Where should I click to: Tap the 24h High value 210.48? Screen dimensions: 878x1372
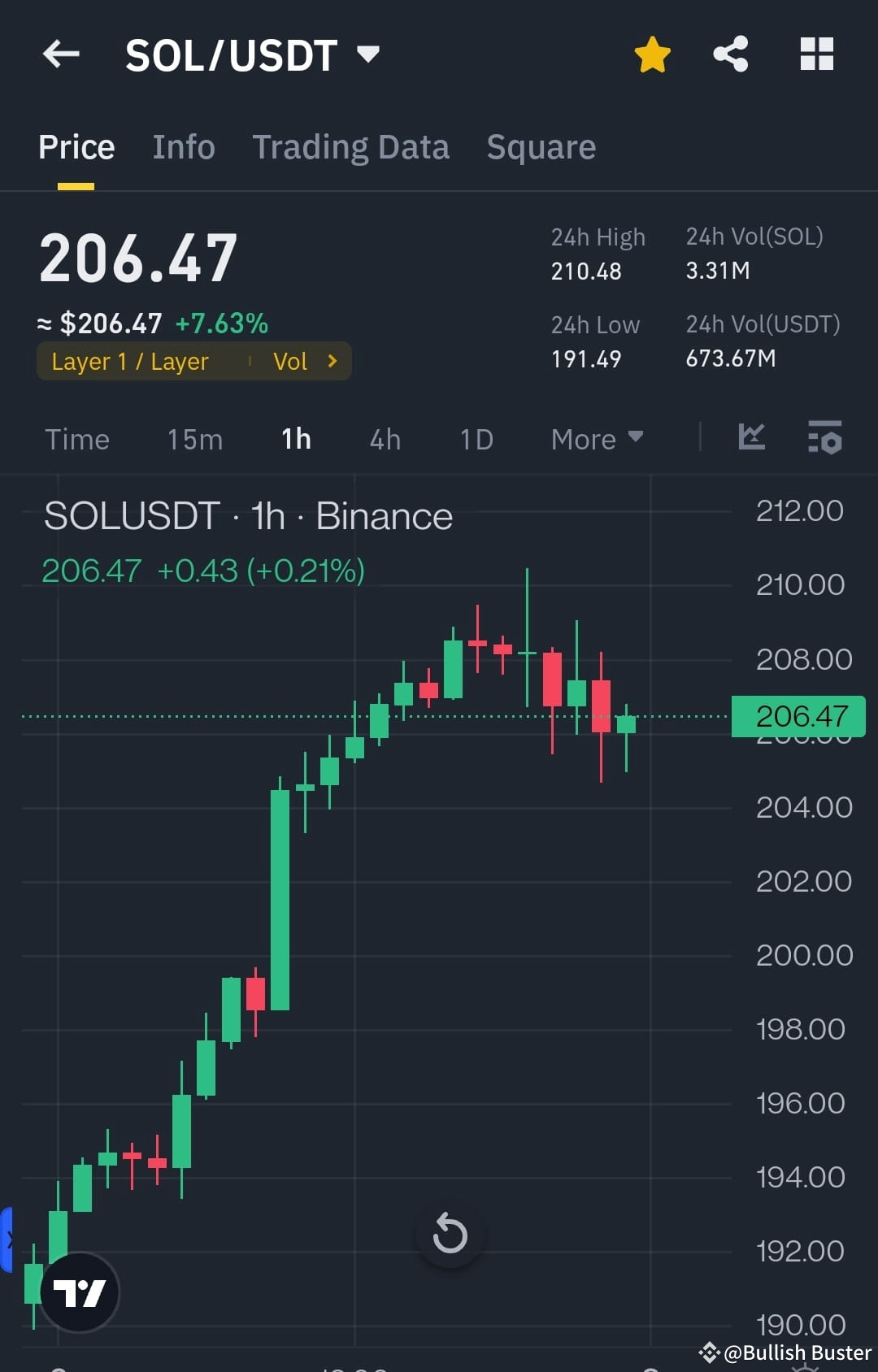coord(586,271)
